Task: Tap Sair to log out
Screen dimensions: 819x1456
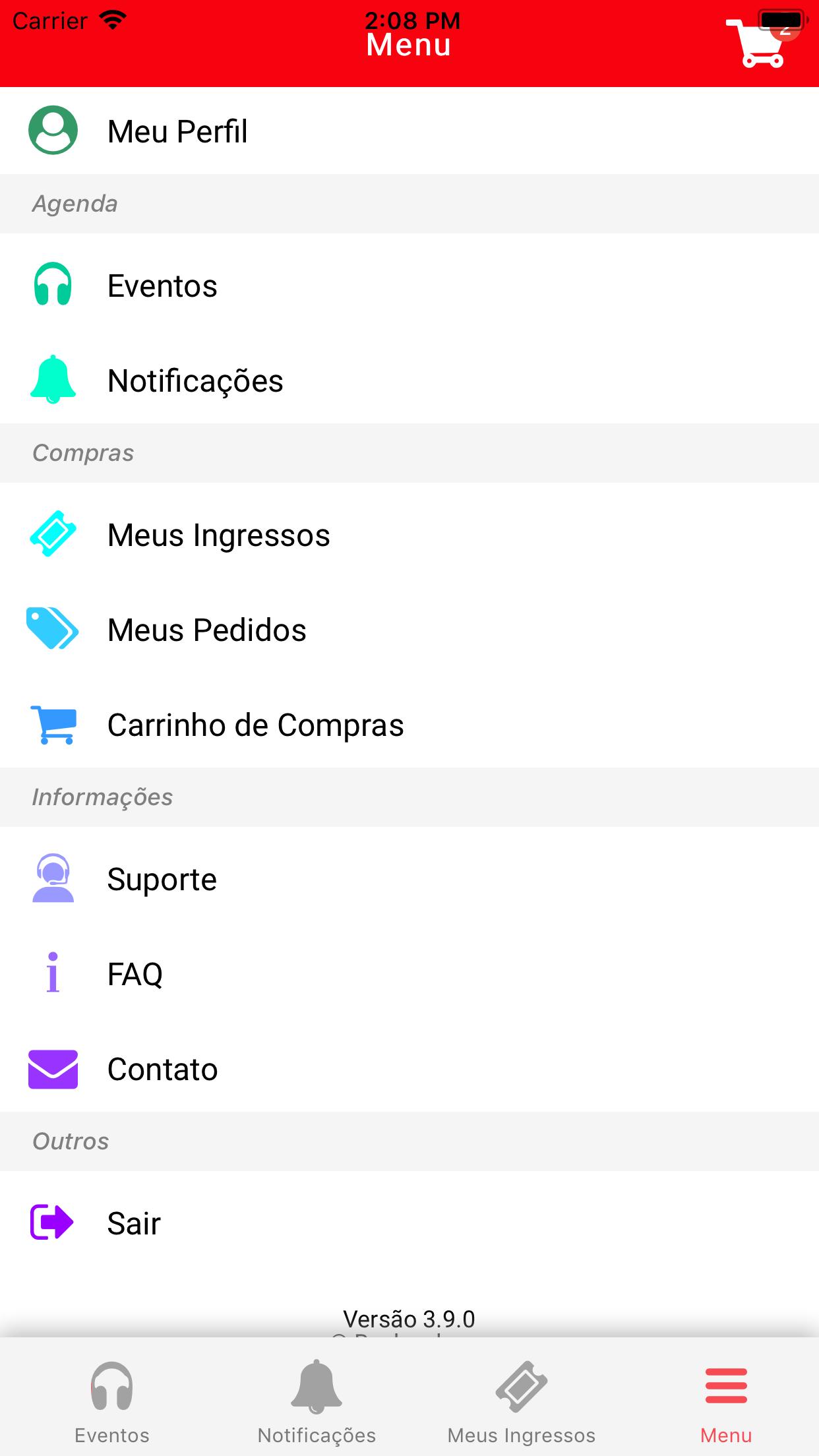Action: click(409, 1223)
